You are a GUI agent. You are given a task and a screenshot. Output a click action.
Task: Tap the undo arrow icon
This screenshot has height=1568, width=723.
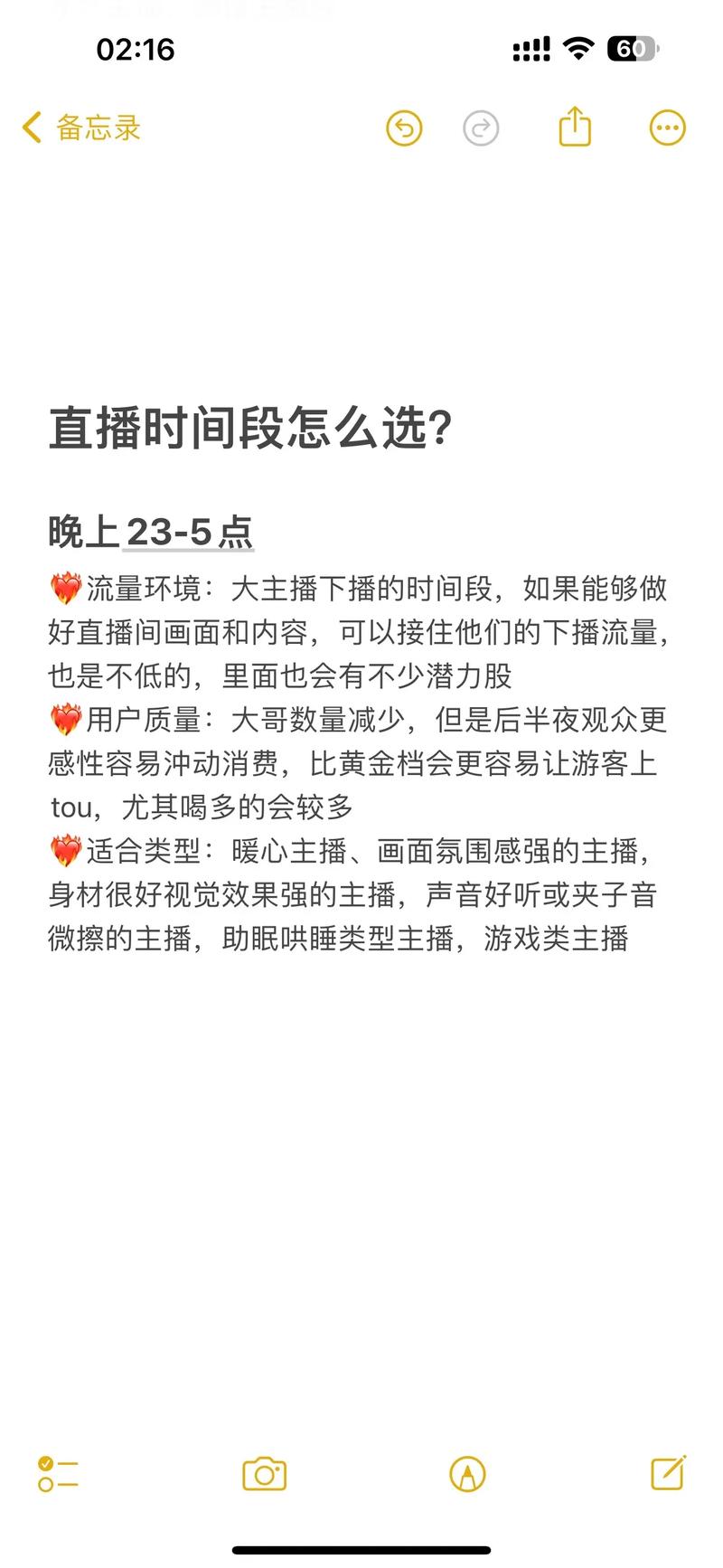click(404, 128)
